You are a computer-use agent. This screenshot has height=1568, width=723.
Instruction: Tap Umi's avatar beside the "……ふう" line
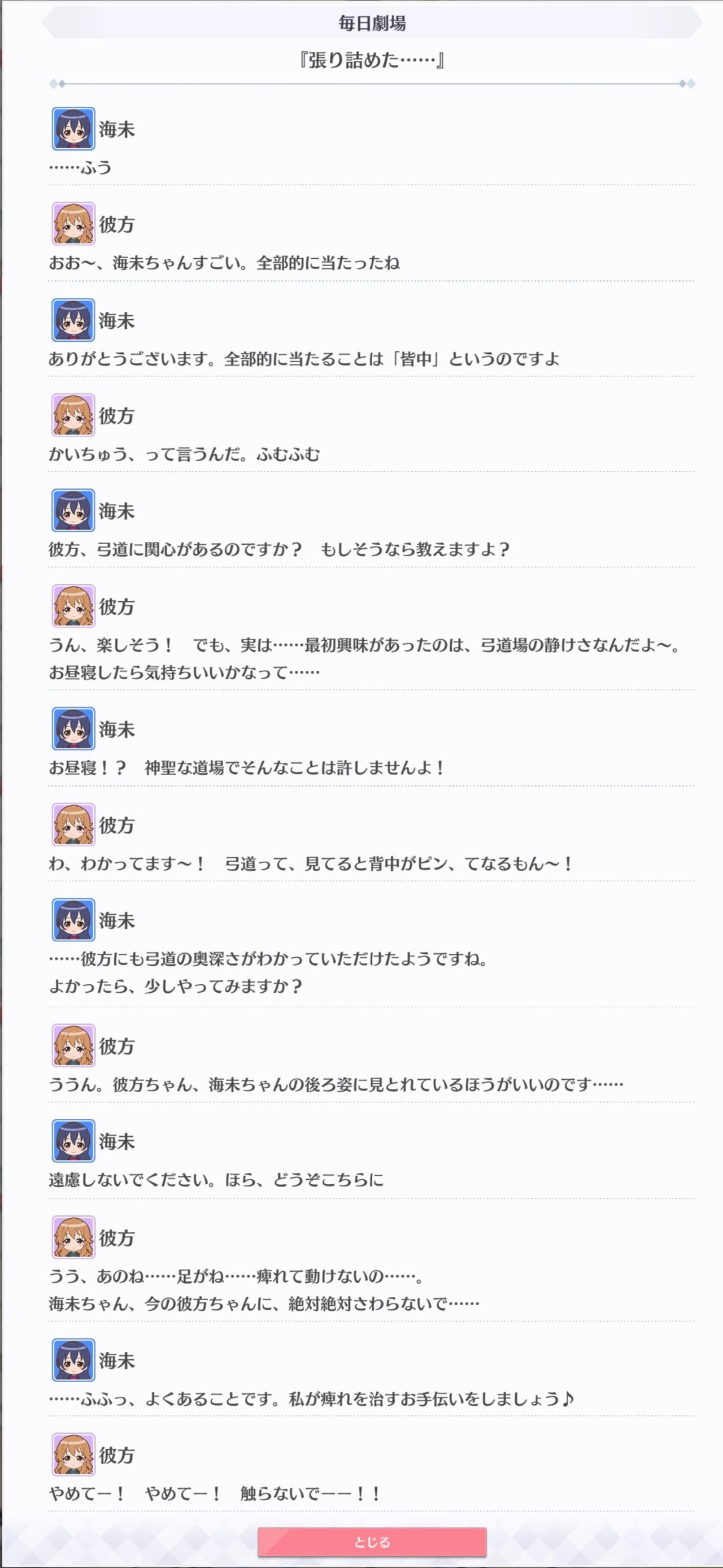pos(73,129)
